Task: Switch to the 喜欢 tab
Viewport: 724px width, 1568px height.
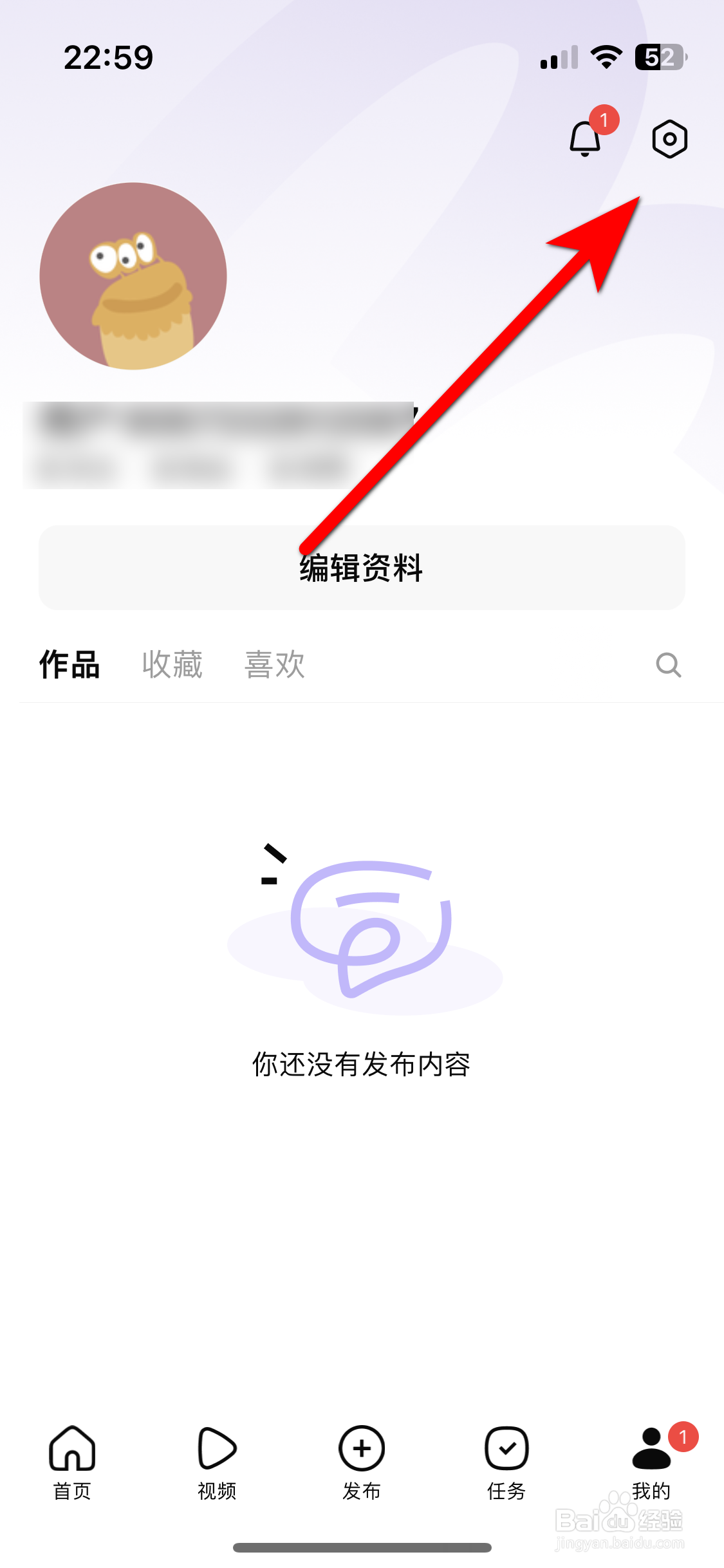Action: [274, 664]
